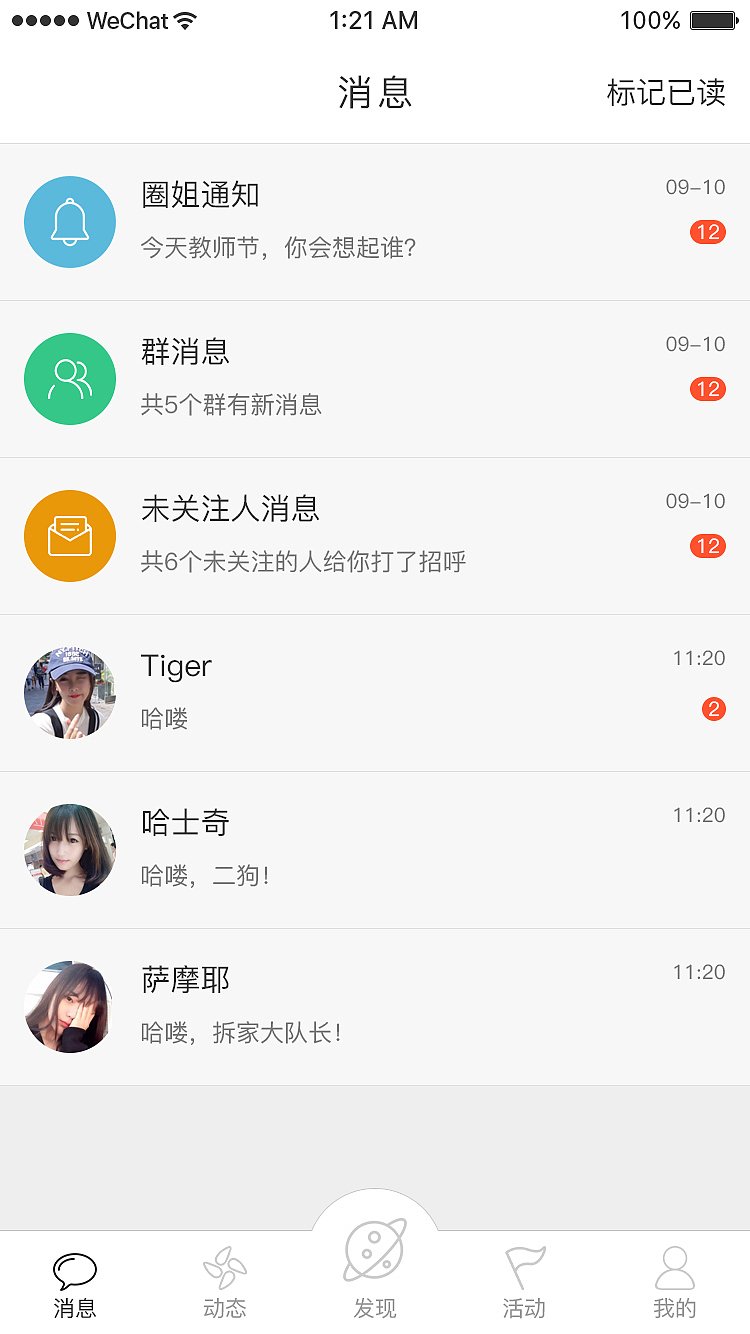Screen dimensions: 750x1334
Task: Tap the blue bell icon for 圈姐通知
Action: point(70,222)
